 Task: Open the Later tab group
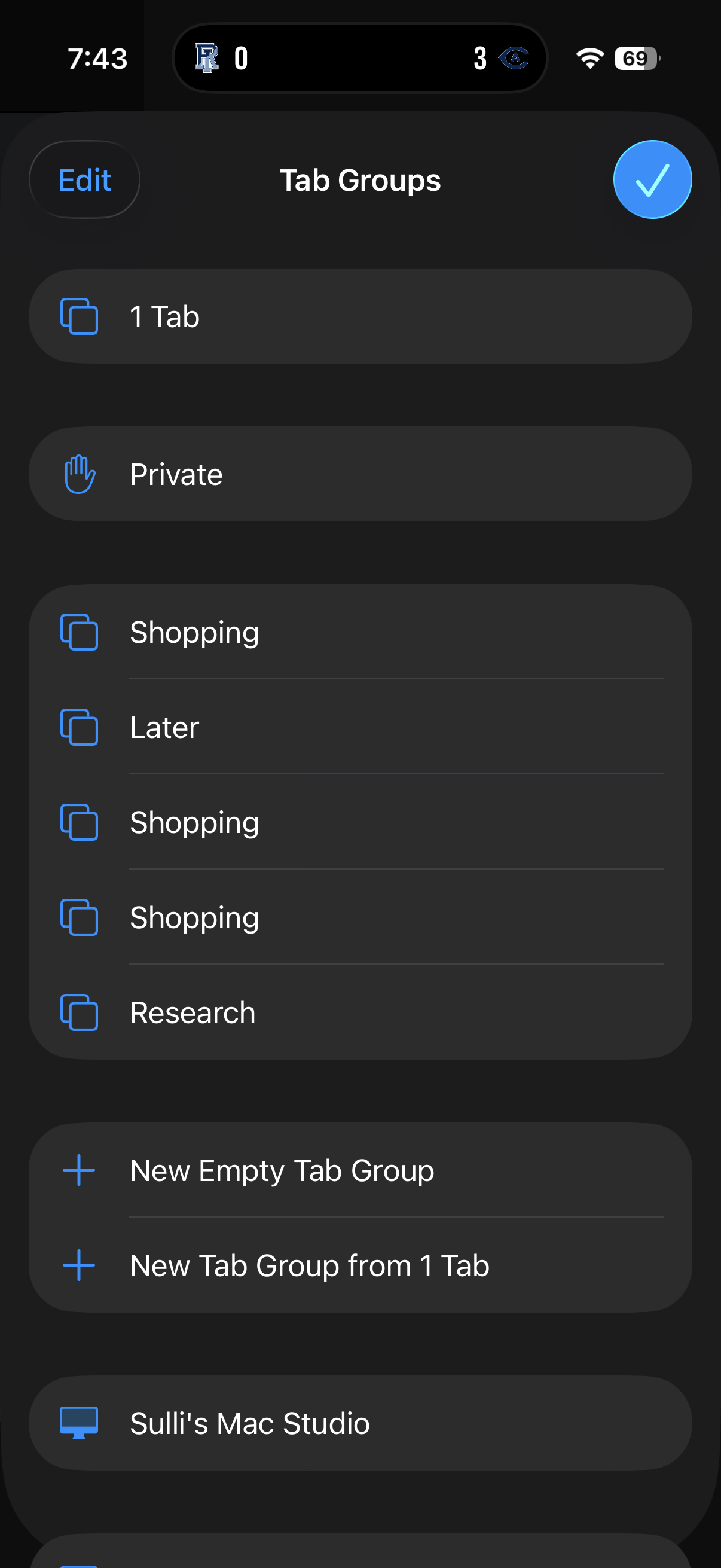click(359, 727)
